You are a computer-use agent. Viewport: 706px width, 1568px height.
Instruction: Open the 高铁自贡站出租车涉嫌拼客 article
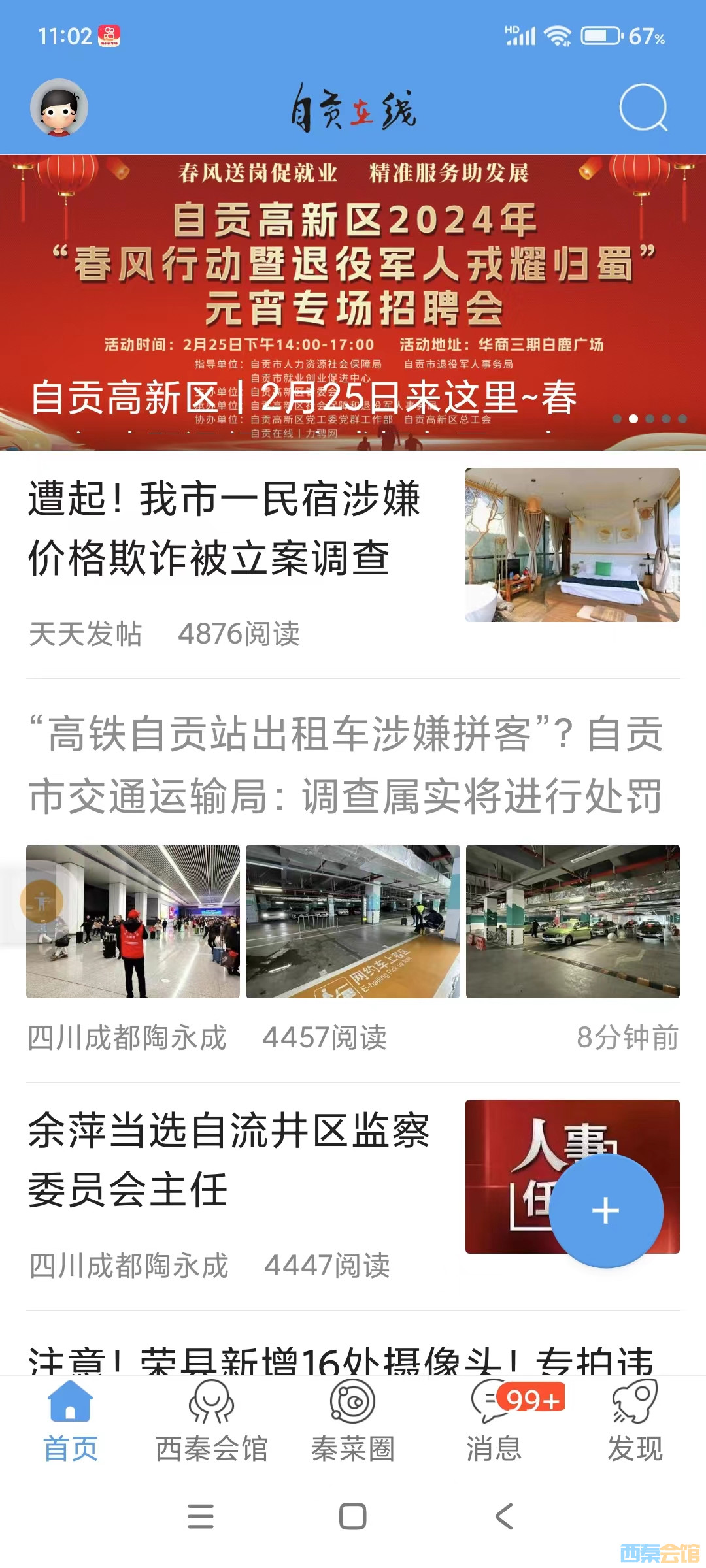pos(346,764)
